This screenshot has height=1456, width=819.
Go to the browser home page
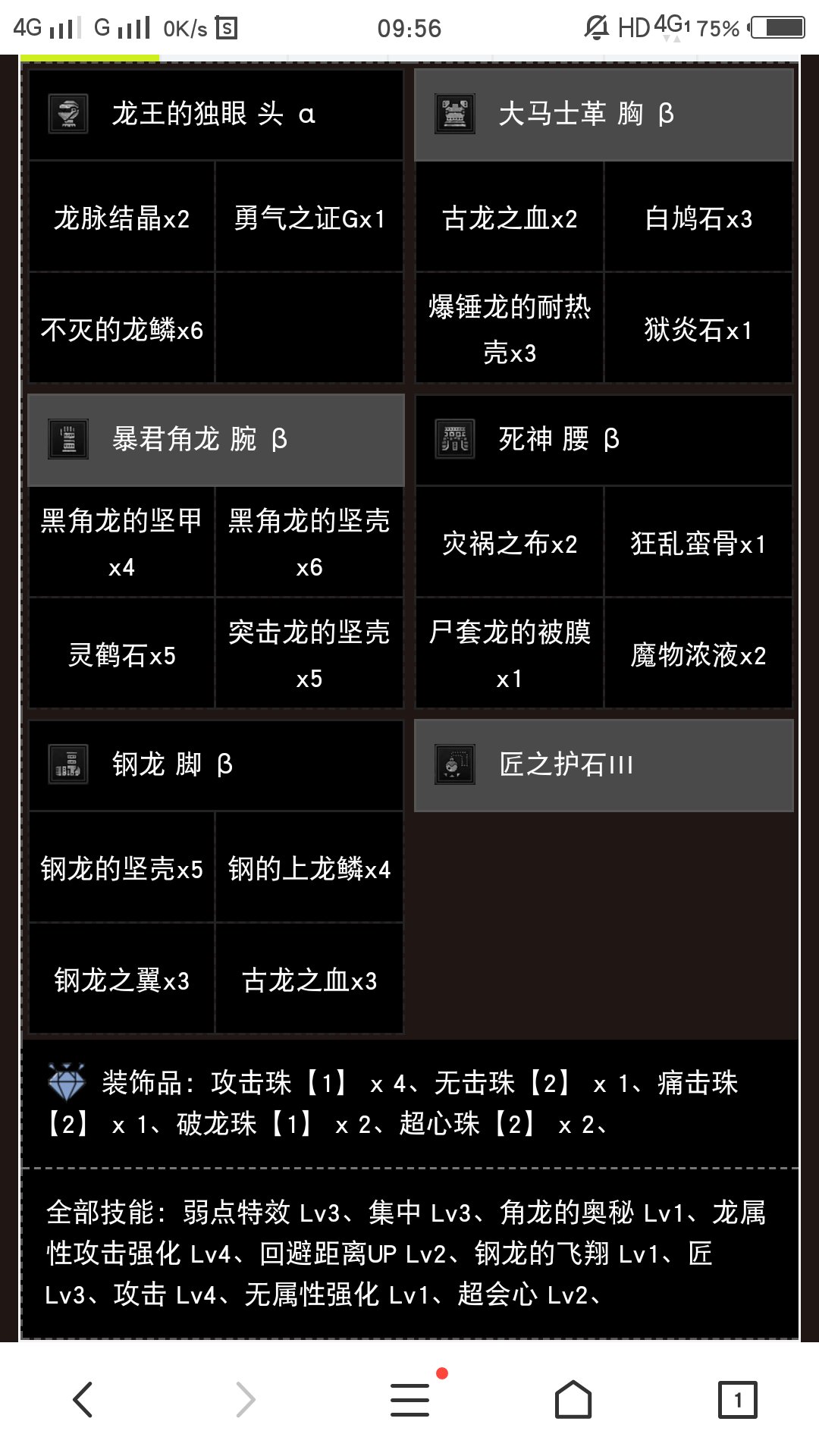click(x=573, y=1399)
